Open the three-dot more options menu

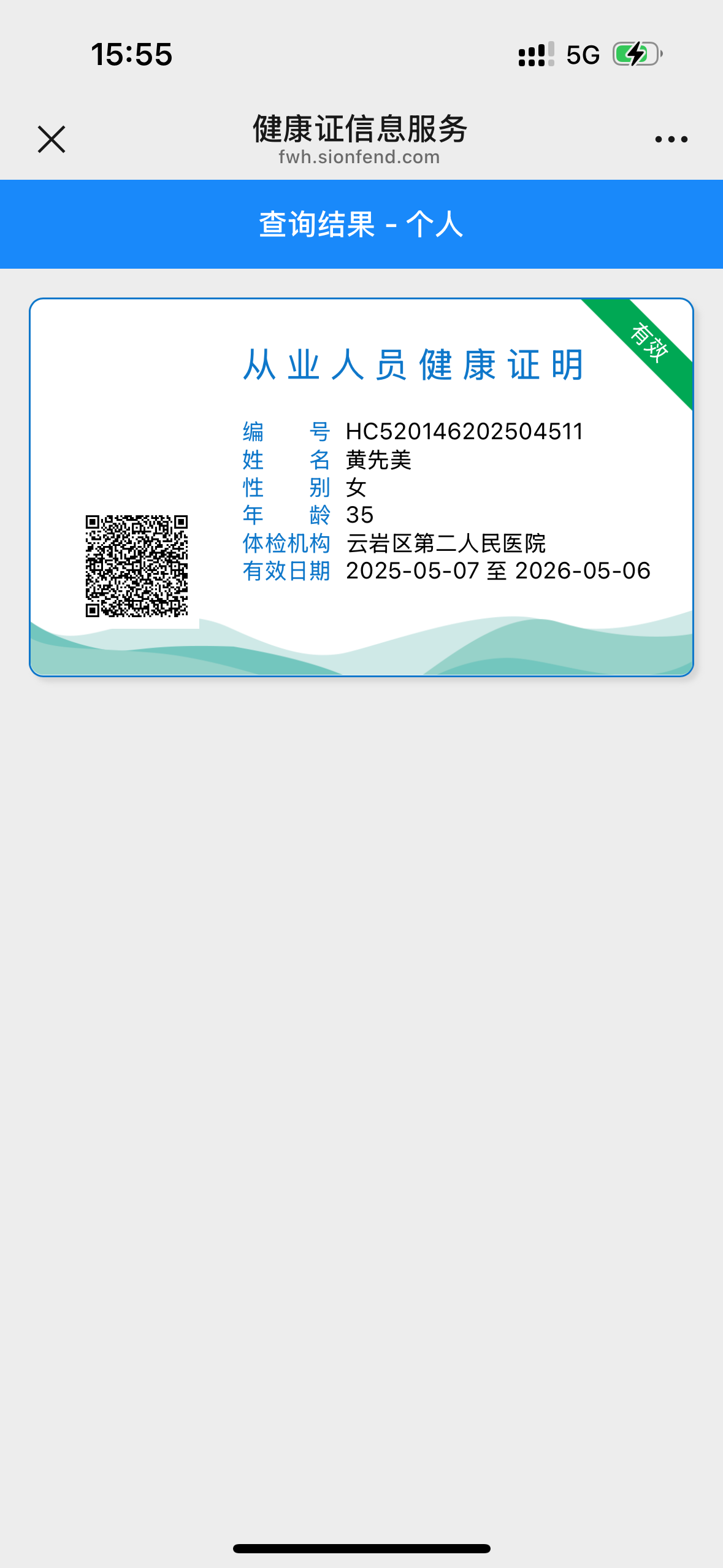[671, 140]
